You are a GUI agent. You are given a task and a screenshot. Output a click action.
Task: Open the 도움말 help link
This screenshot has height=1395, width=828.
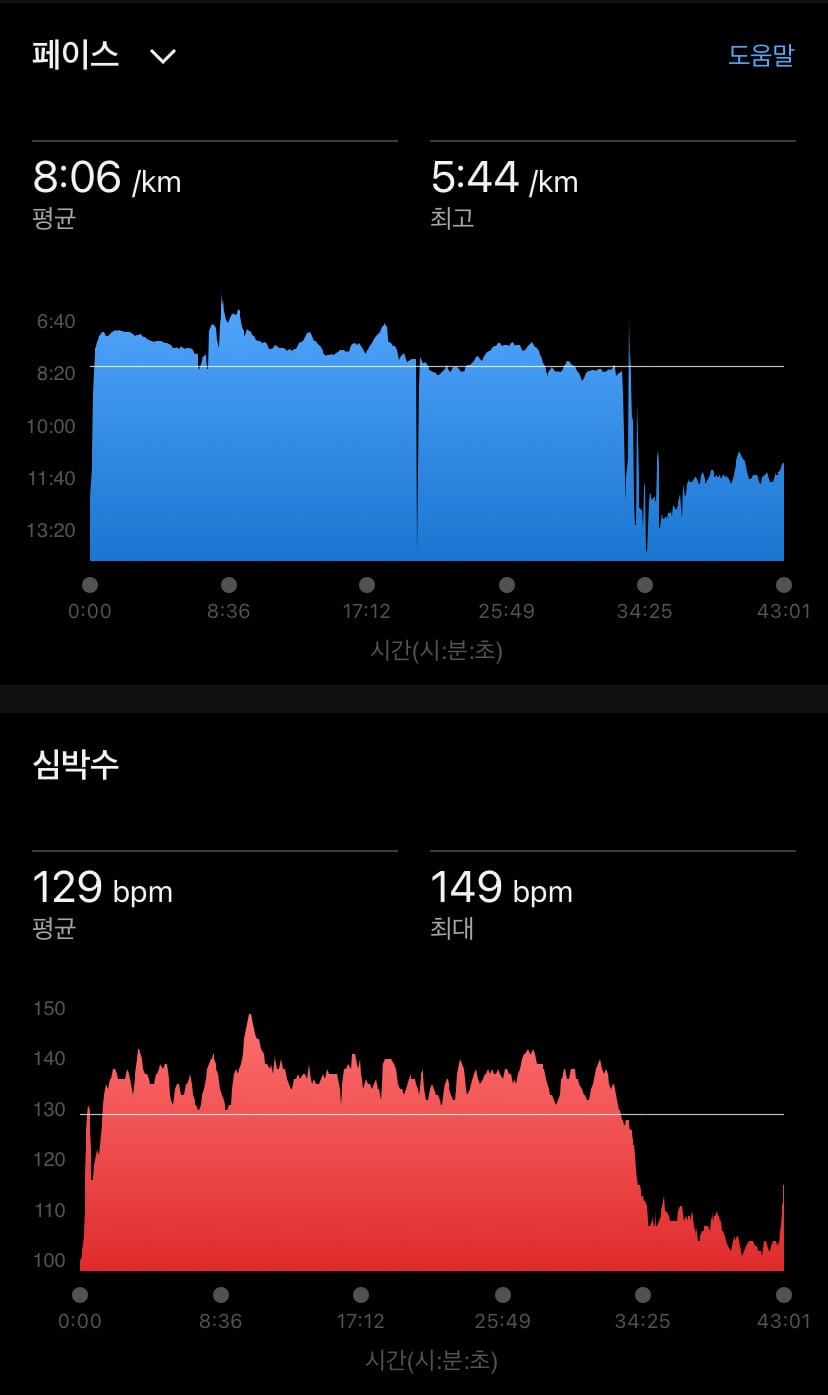[760, 55]
